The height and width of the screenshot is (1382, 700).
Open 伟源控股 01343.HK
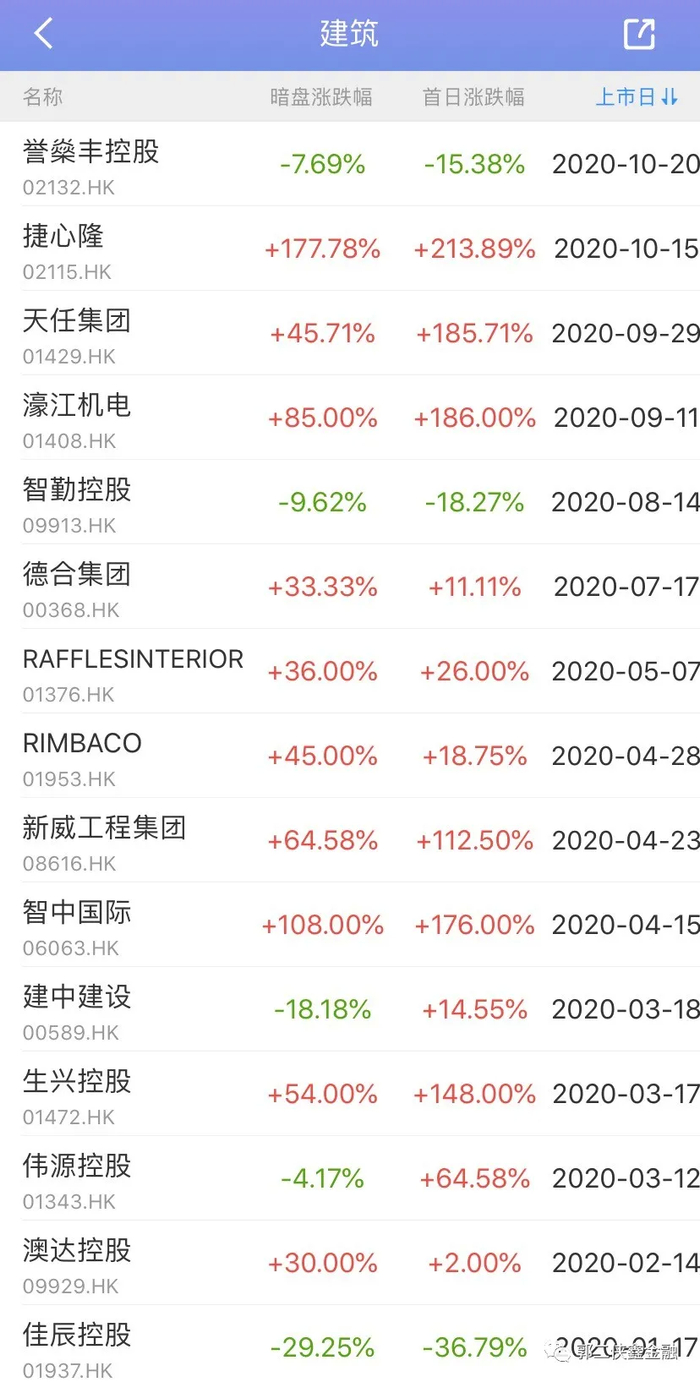77,1177
